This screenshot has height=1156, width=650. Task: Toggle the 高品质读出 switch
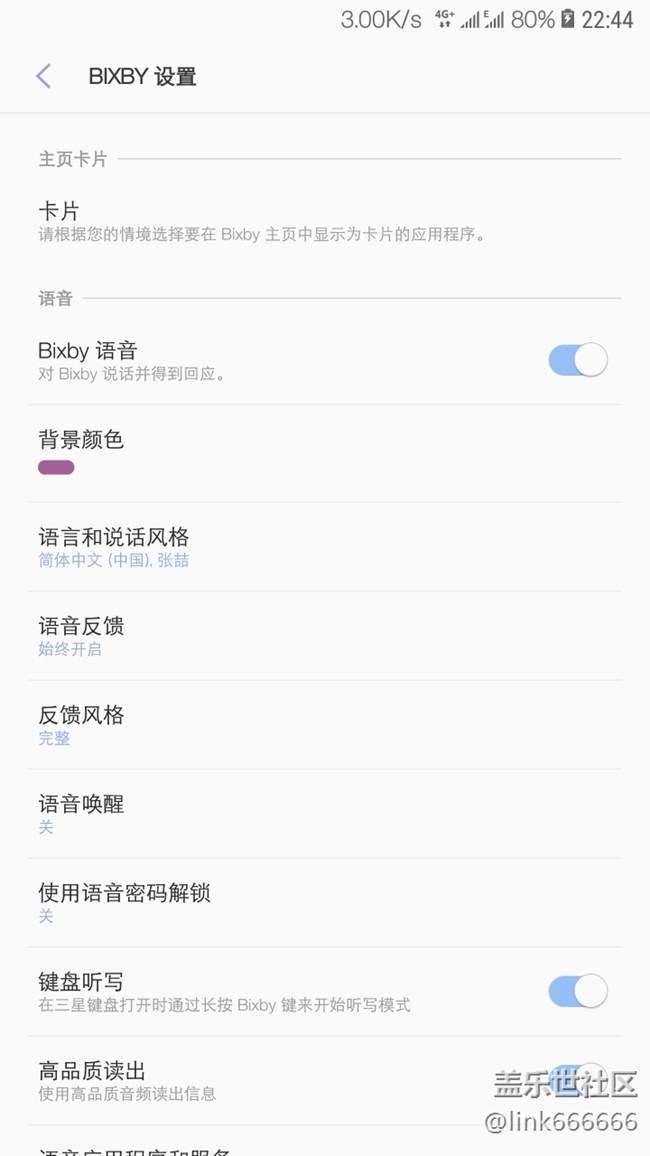coord(578,1079)
